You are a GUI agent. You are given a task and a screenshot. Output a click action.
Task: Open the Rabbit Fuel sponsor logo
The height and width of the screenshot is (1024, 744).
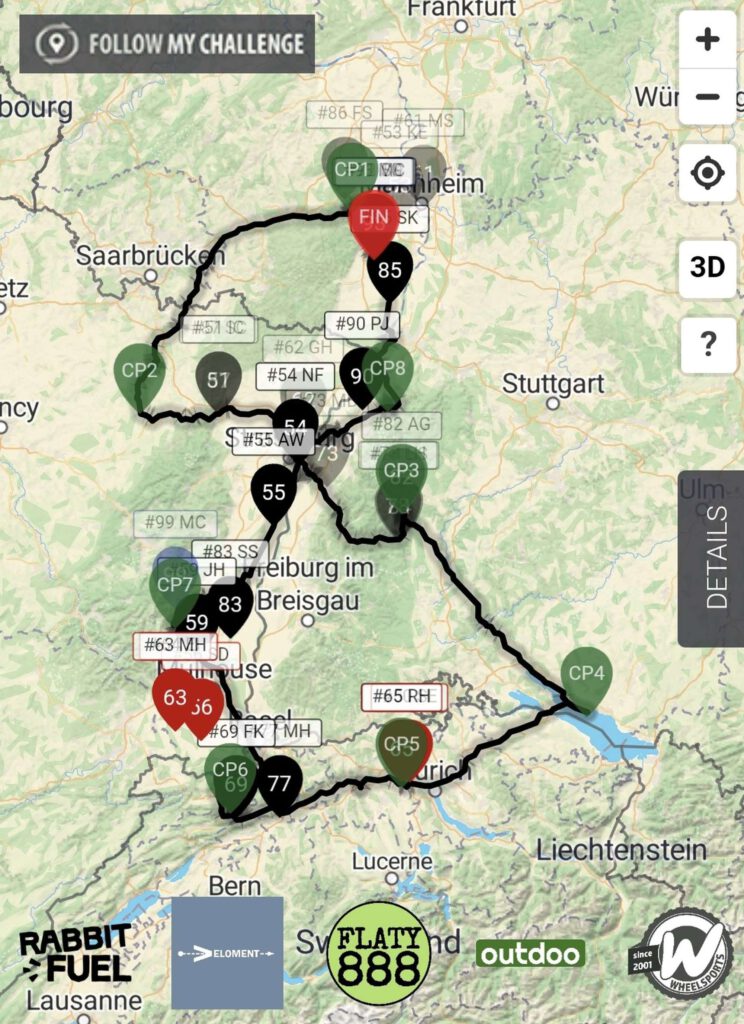click(x=76, y=953)
